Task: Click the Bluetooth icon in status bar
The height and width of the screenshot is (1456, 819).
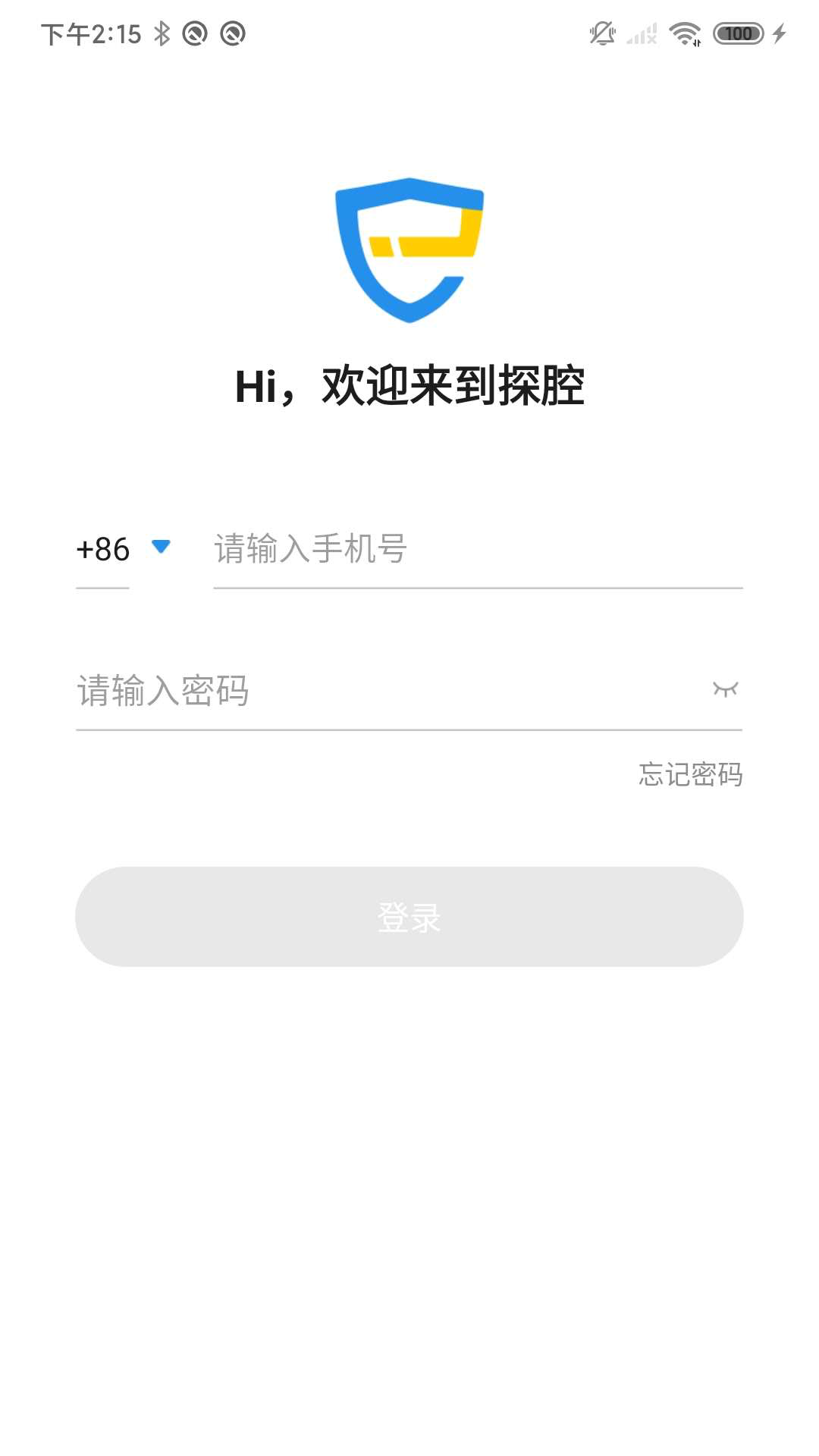Action: pos(162,32)
